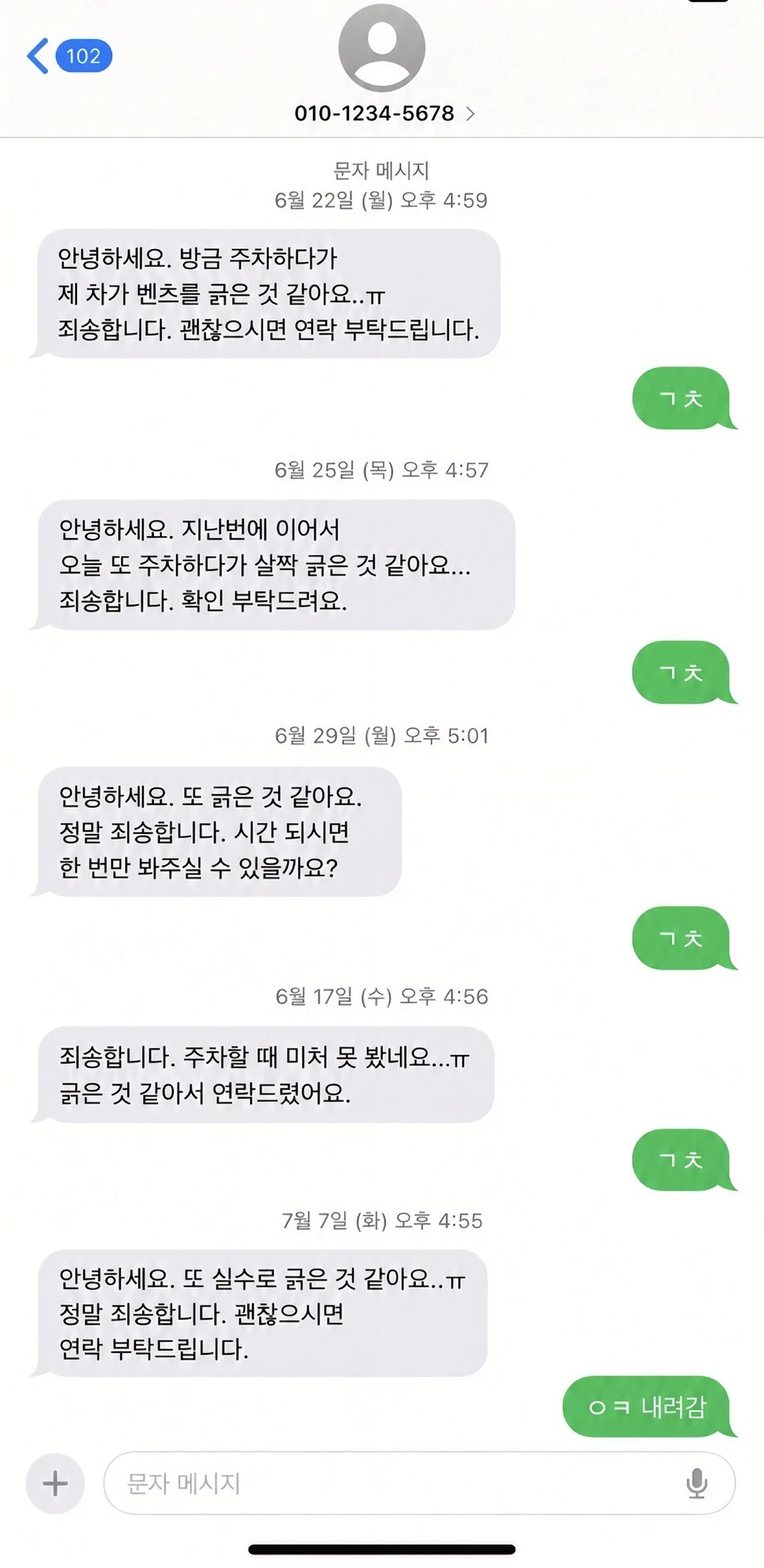
Task: Start voice dictation with the microphone
Action: 696,1483
